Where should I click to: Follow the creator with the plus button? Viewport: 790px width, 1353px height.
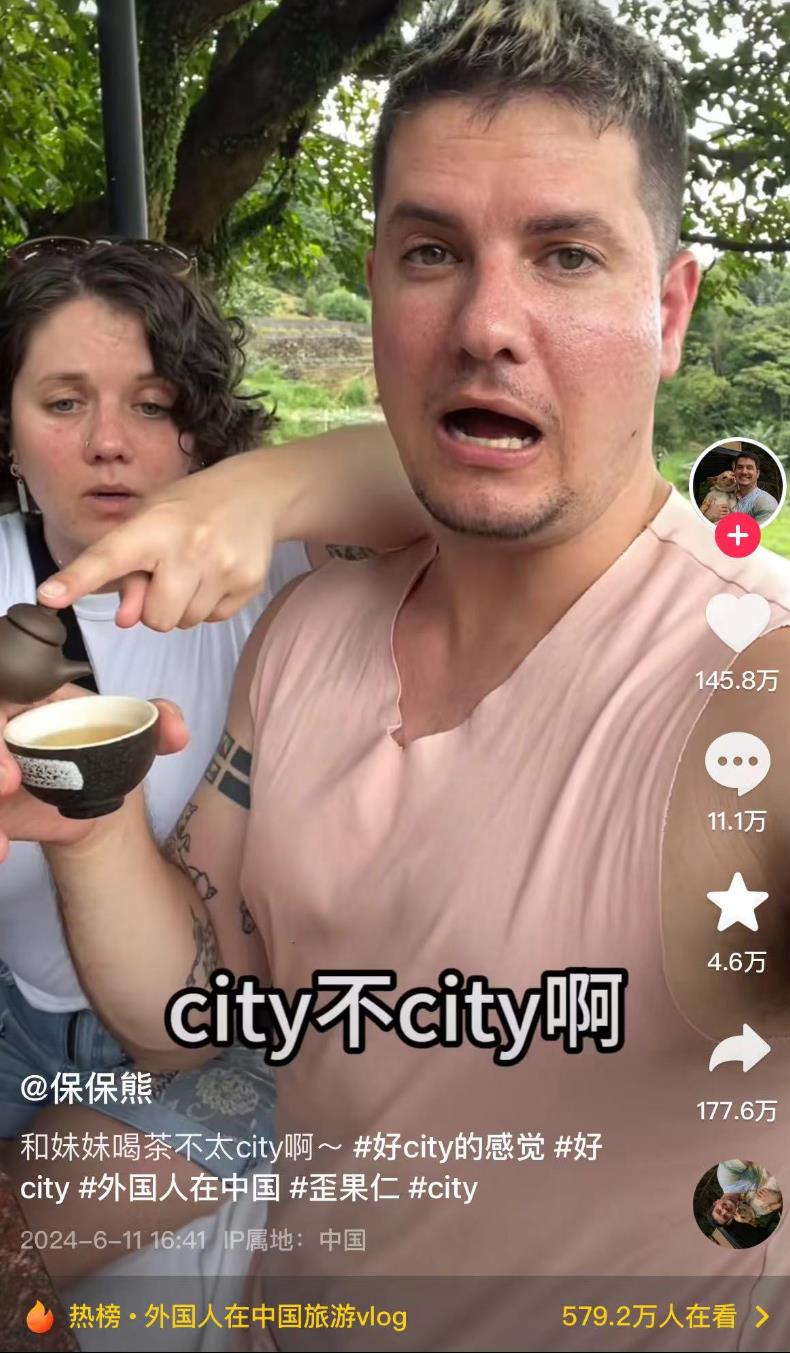coord(737,537)
